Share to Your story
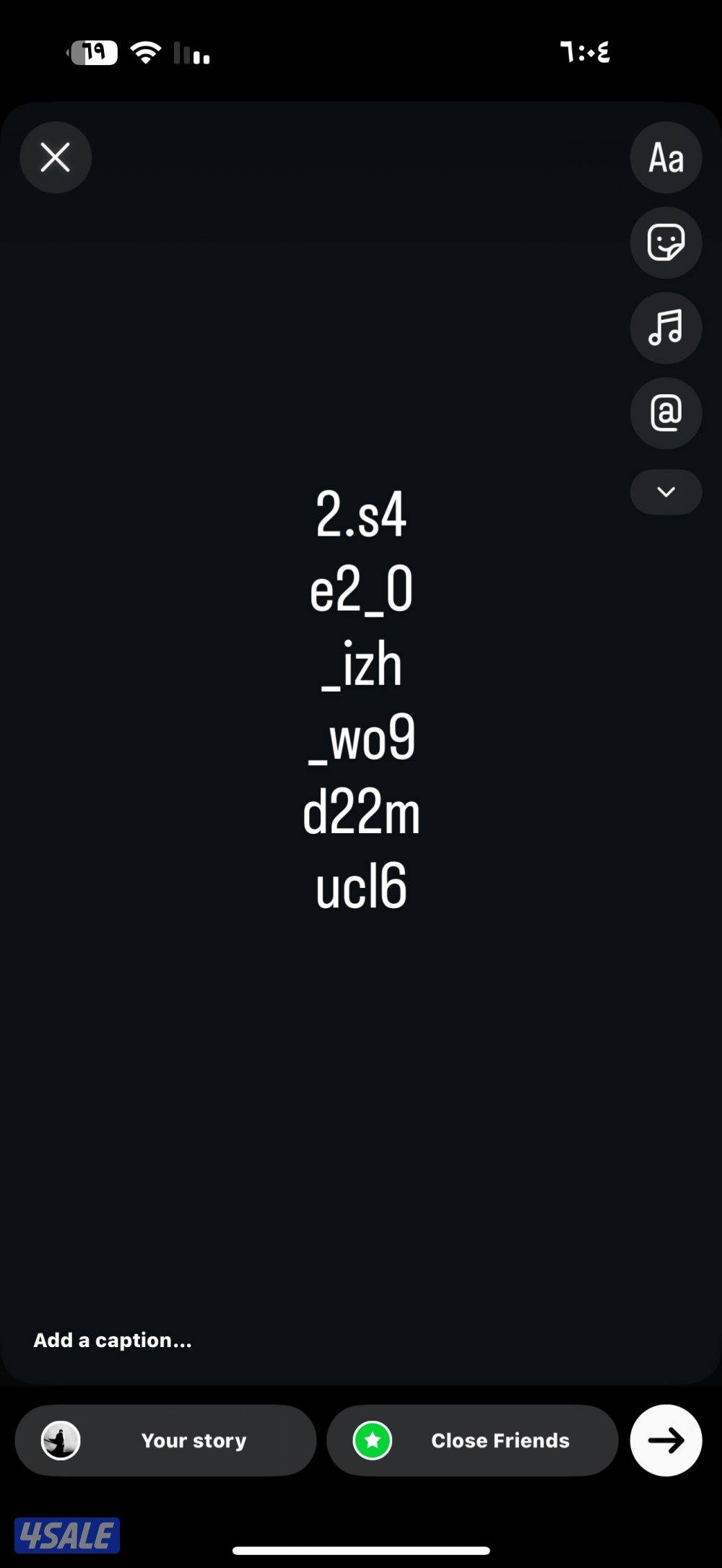Viewport: 722px width, 1568px height. click(193, 1440)
